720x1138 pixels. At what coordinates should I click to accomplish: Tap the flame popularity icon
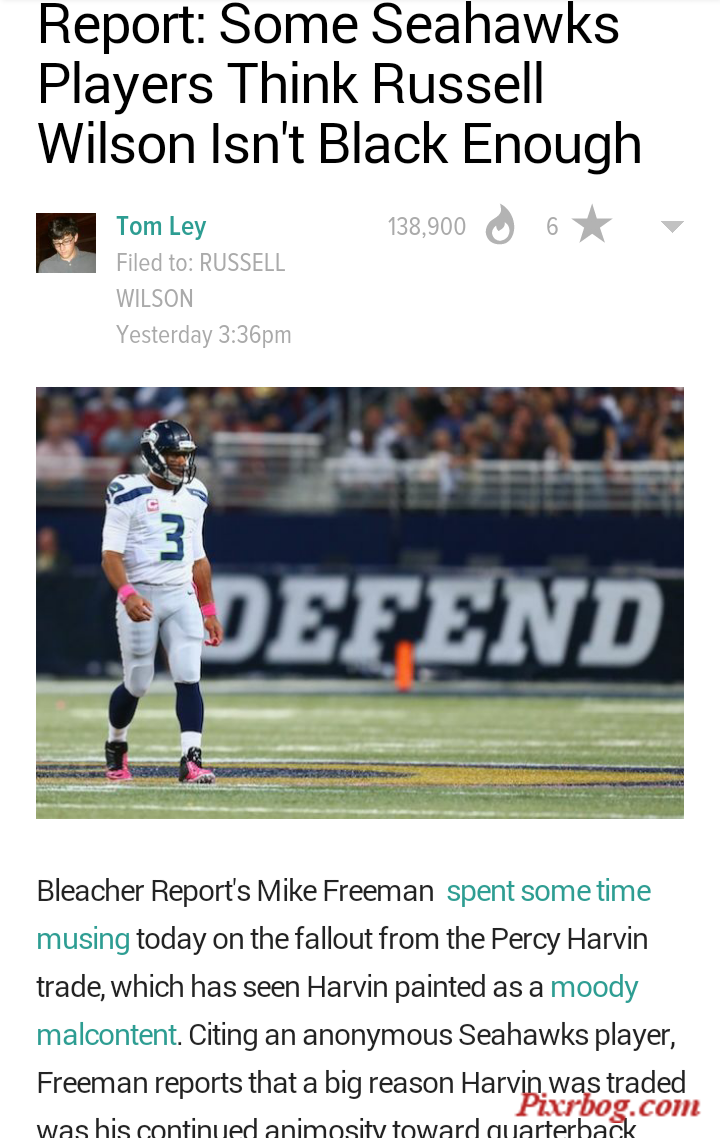[x=500, y=226]
